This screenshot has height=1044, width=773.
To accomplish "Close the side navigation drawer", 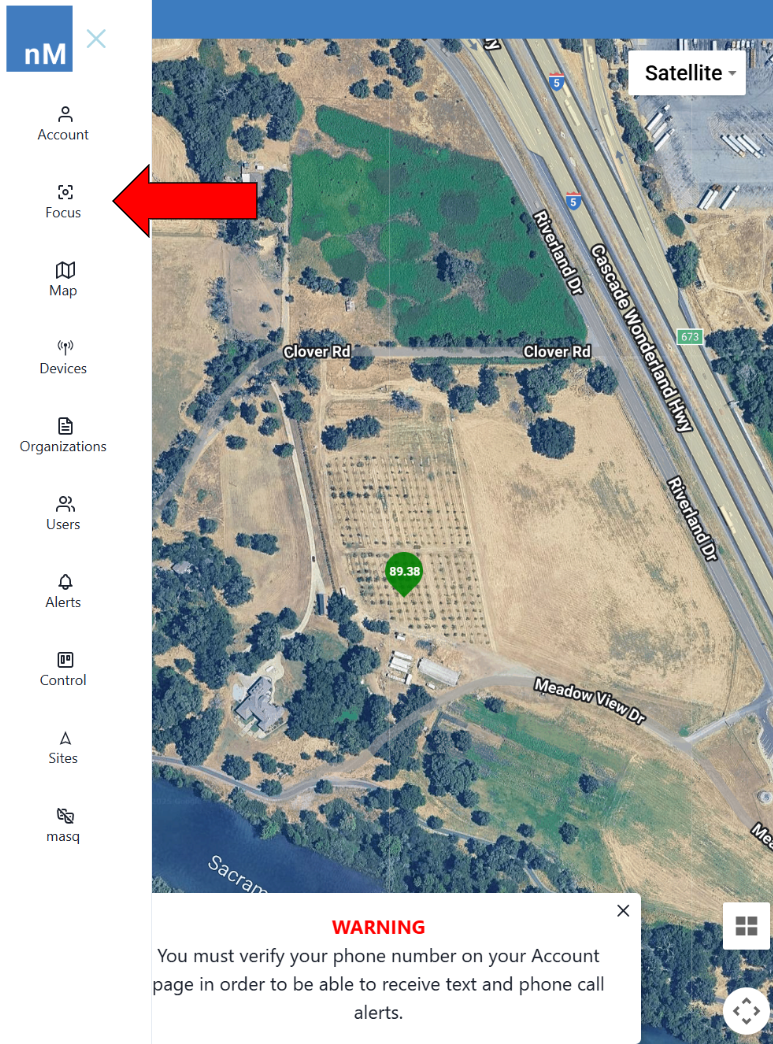I will pyautogui.click(x=96, y=39).
